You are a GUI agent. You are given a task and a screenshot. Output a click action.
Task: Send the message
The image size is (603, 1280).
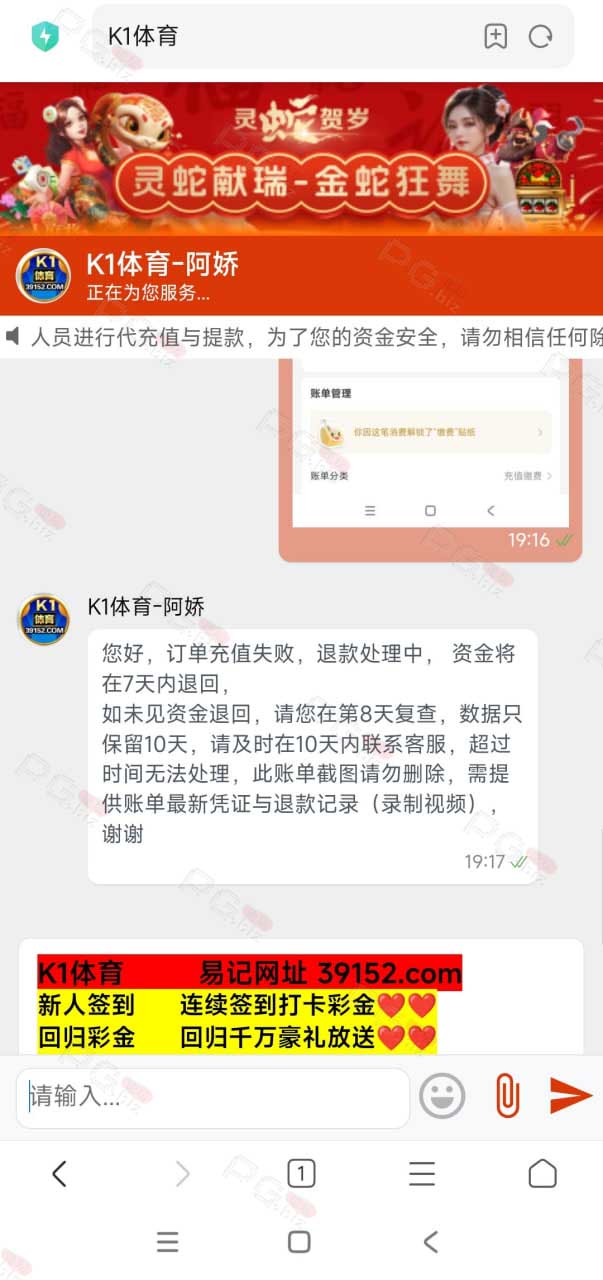pyautogui.click(x=571, y=1096)
